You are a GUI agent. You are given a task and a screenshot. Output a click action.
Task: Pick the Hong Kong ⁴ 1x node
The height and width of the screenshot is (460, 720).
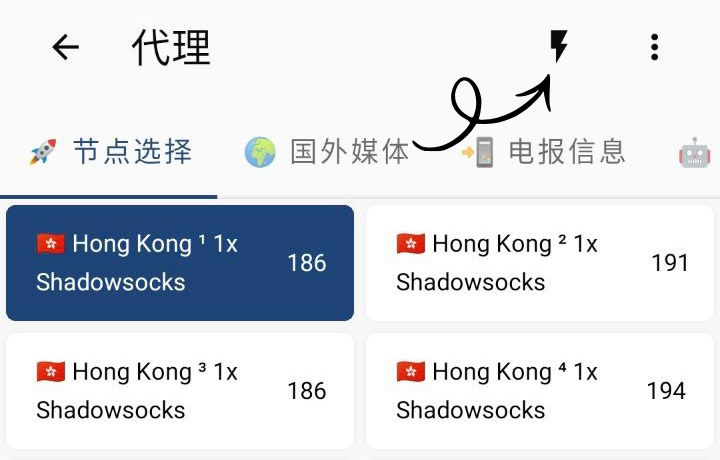tap(540, 391)
